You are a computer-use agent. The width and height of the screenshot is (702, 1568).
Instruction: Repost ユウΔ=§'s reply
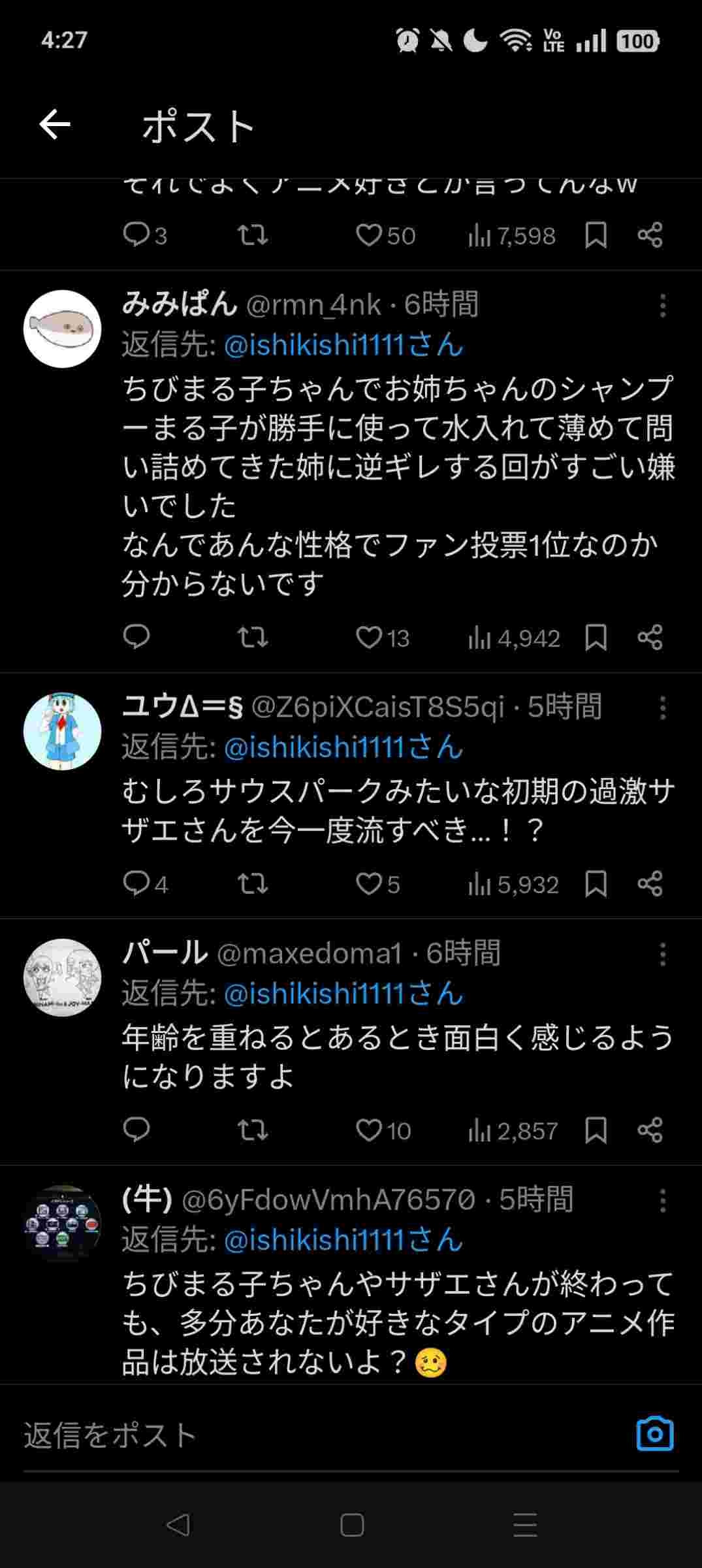[252, 884]
